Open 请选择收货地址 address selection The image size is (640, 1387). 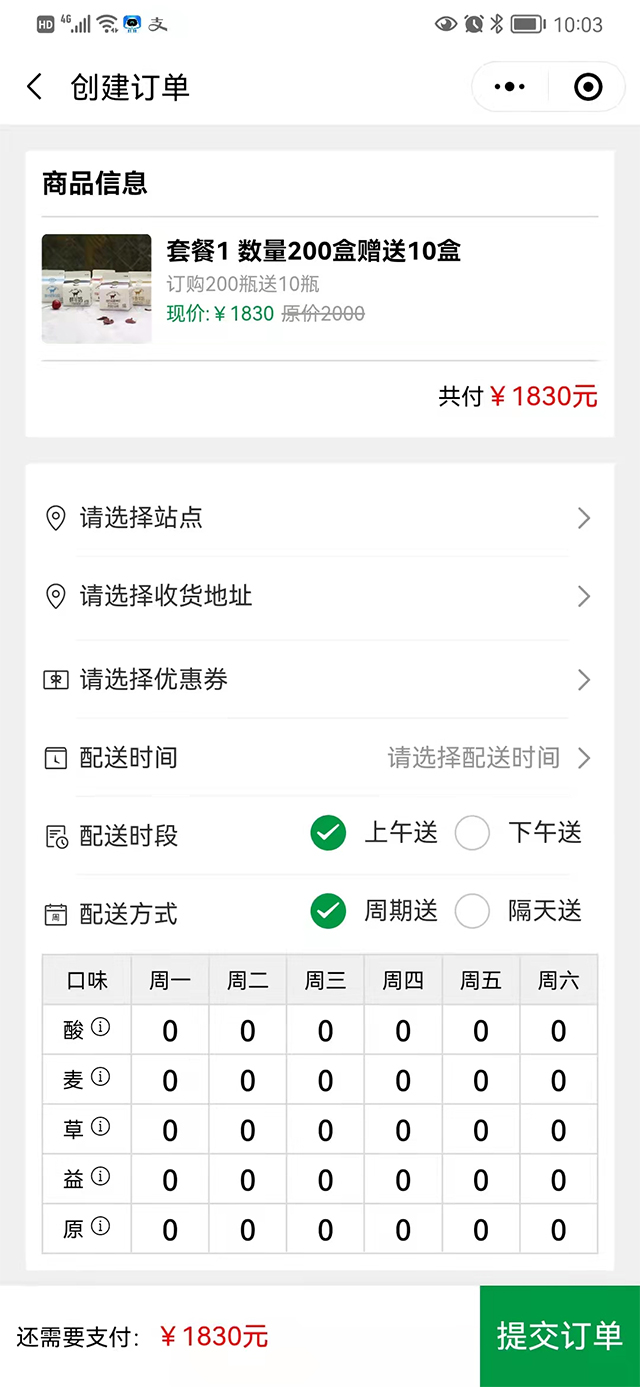click(x=318, y=597)
